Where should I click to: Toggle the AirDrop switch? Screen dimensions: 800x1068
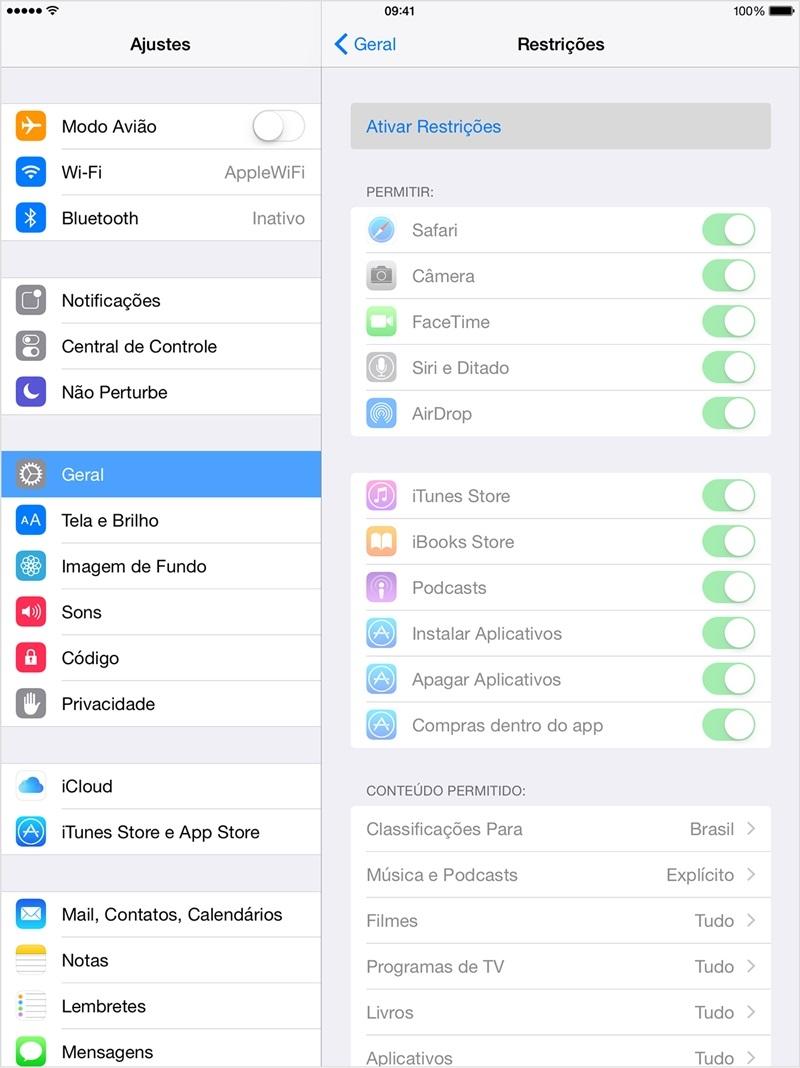[728, 414]
